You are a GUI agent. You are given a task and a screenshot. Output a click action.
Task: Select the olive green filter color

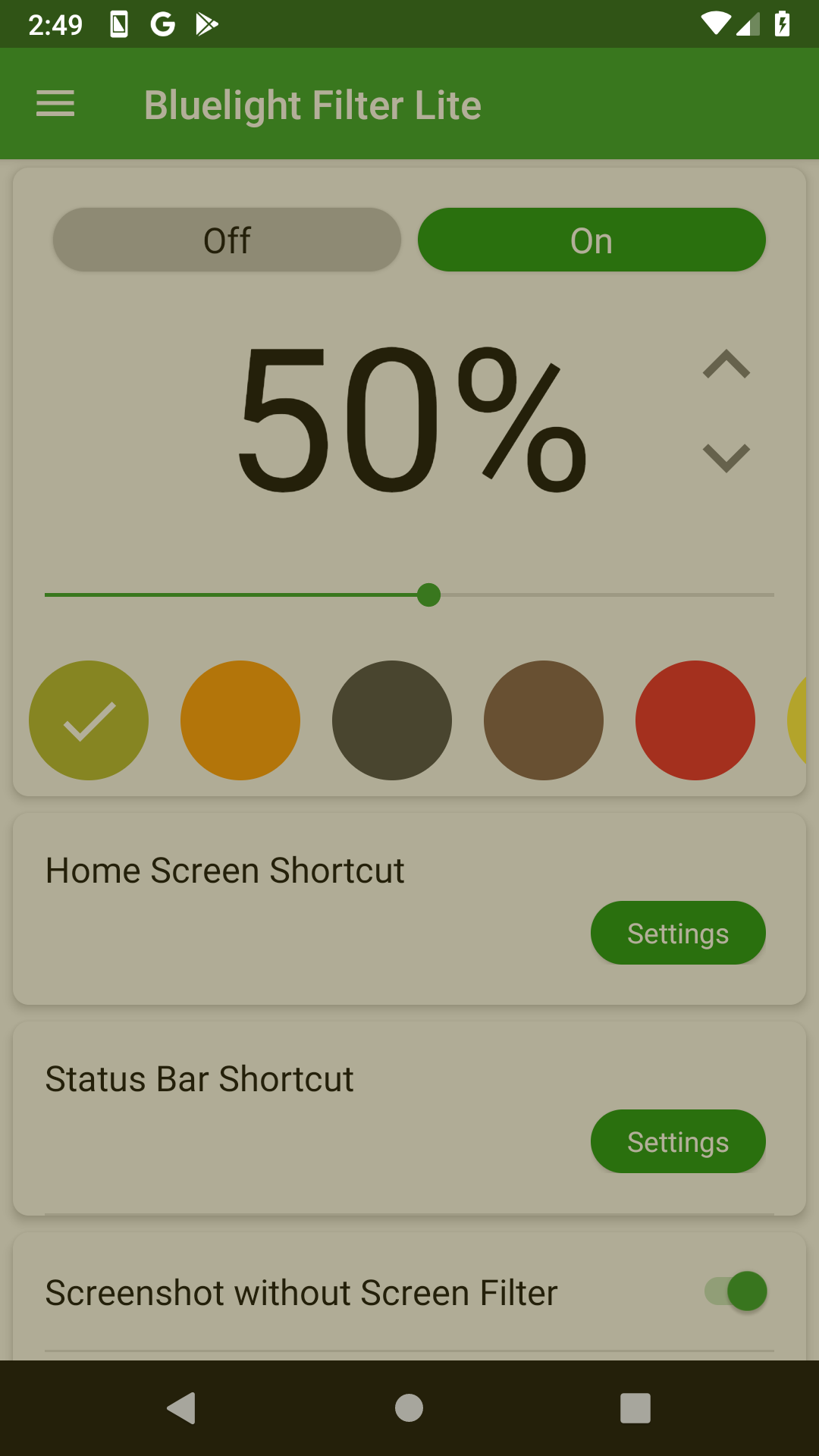[89, 720]
